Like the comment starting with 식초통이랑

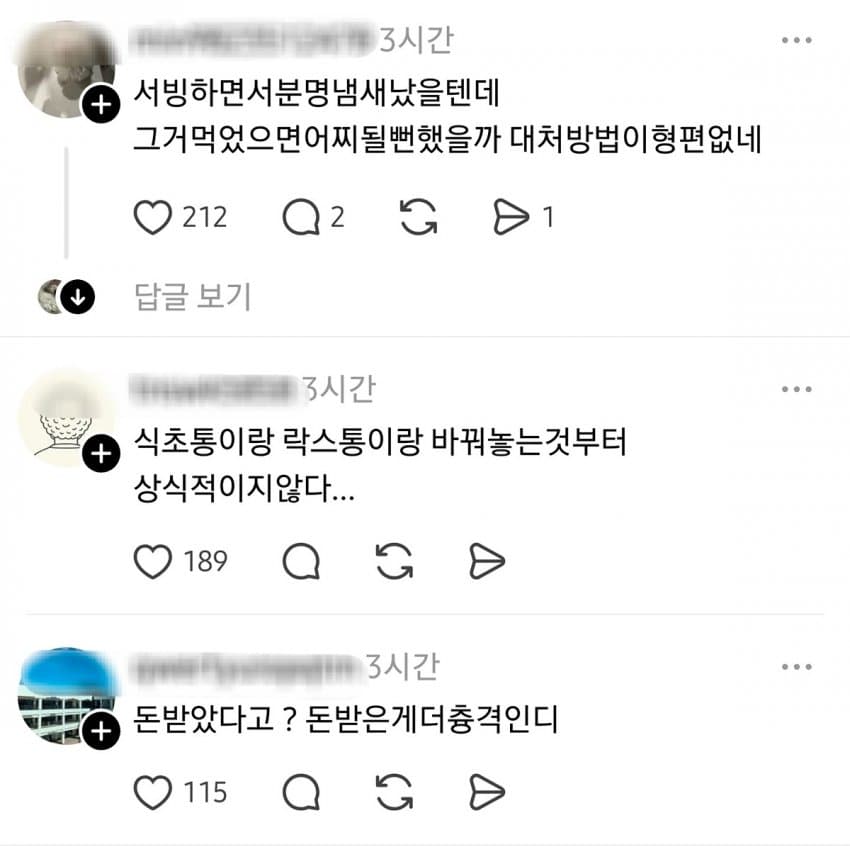click(x=153, y=562)
